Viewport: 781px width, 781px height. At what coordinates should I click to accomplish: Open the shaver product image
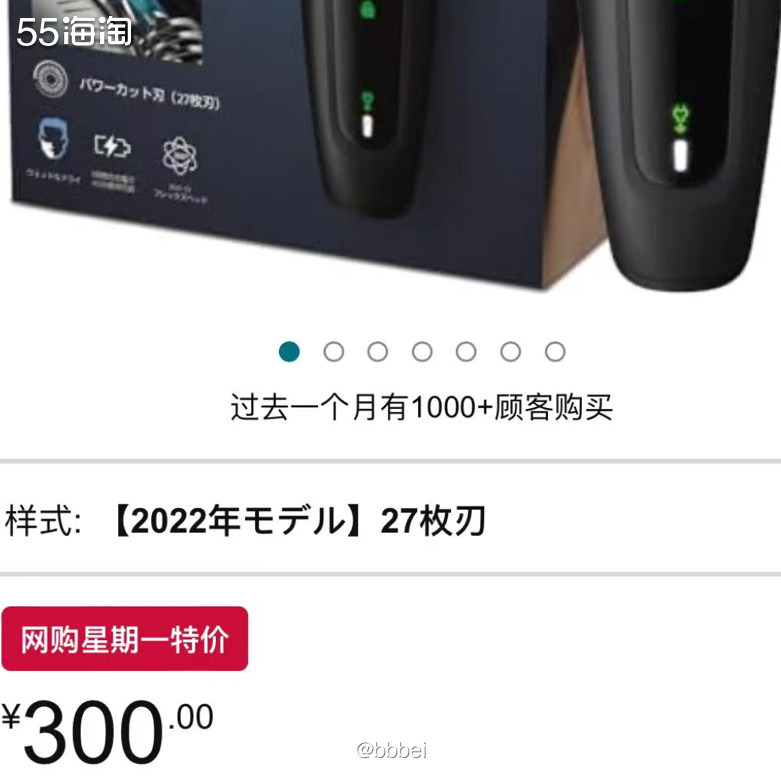point(390,150)
